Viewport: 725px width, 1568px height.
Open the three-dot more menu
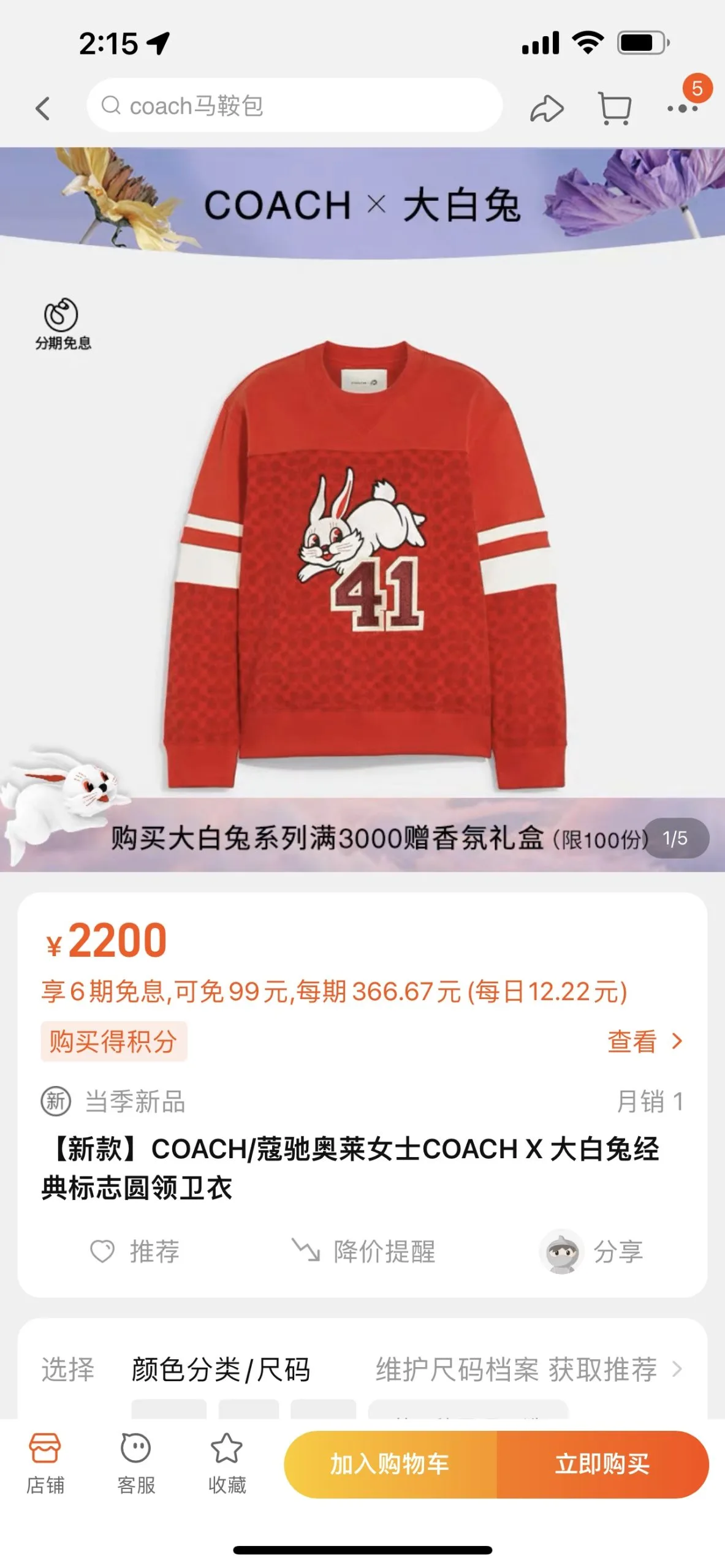[x=682, y=108]
